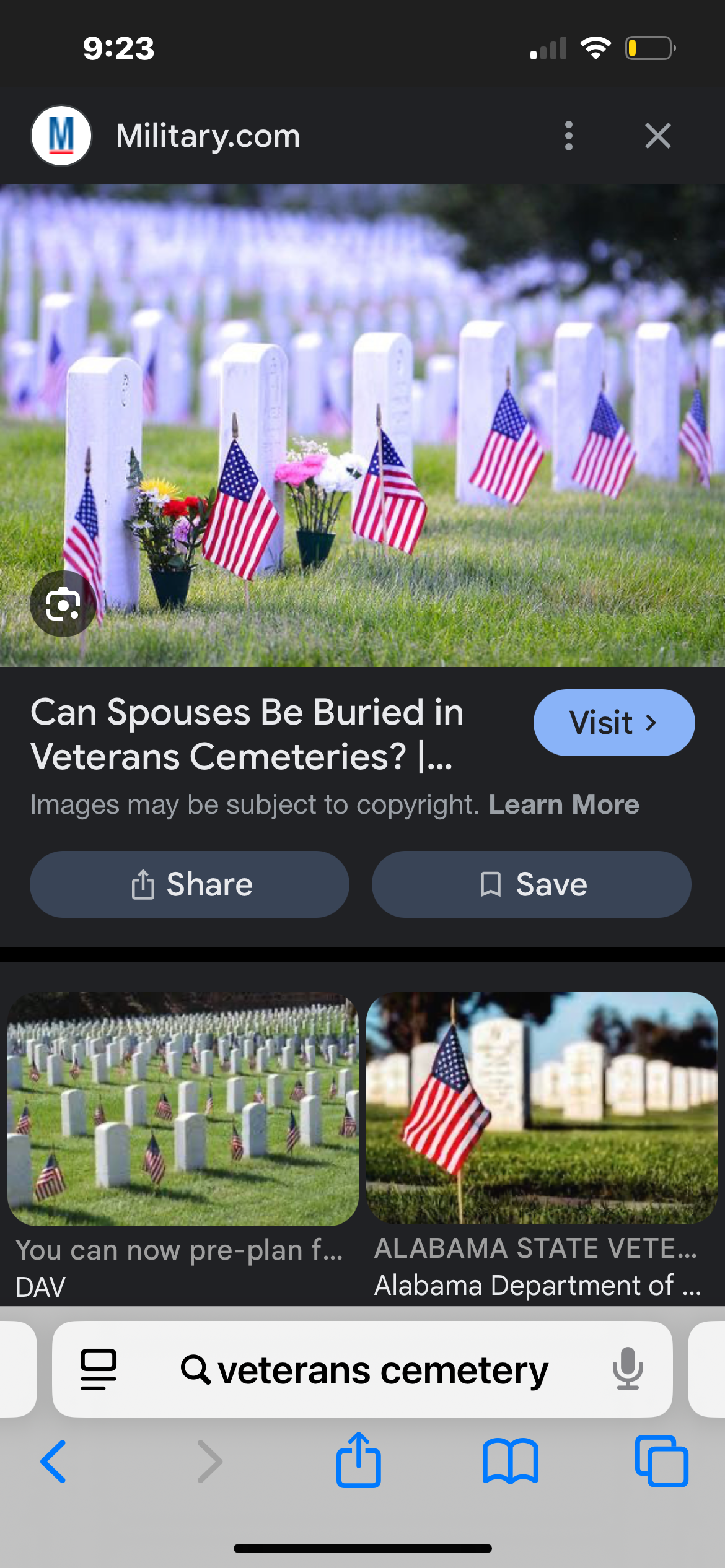
Task: Open the page reader menu icon
Action: [99, 1369]
